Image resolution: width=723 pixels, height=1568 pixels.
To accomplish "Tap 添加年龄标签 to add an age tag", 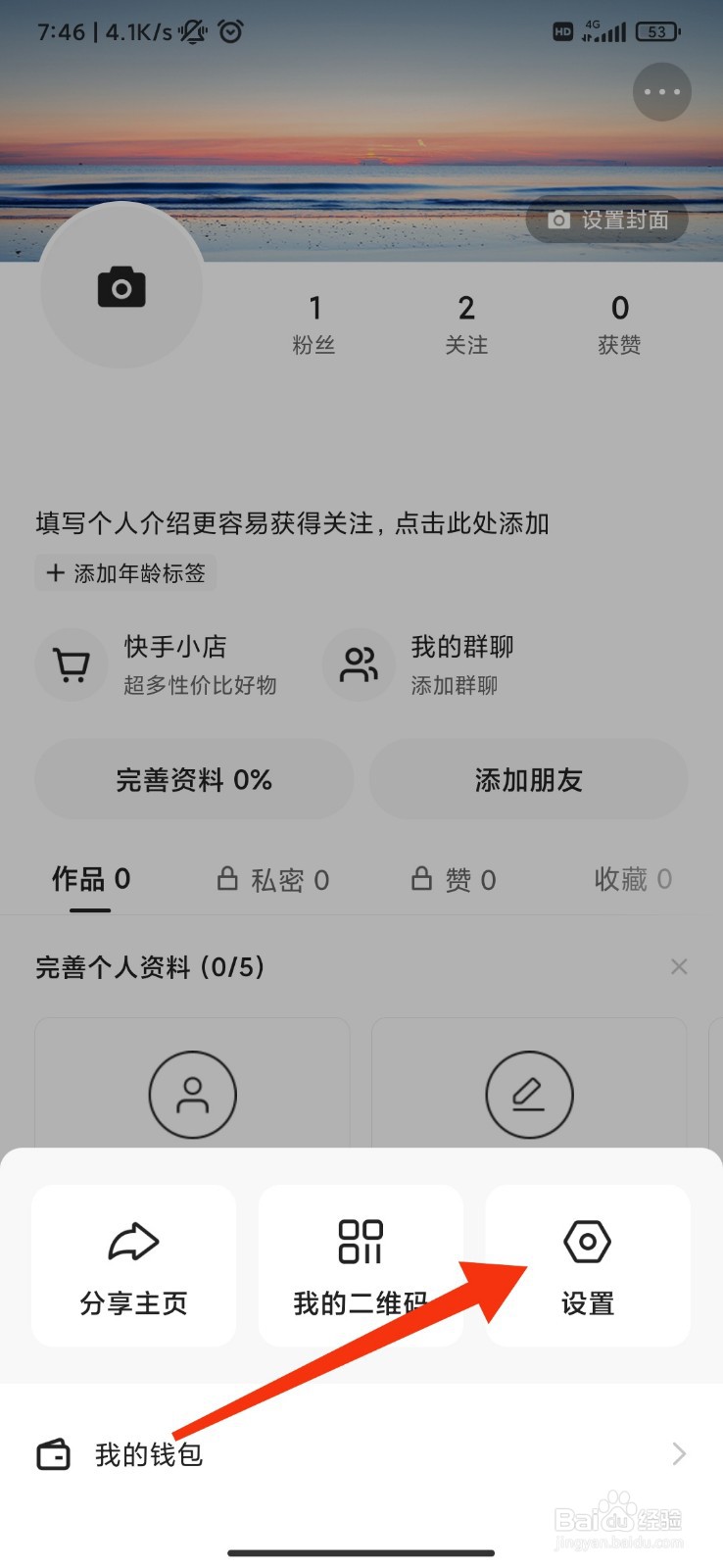I will click(x=125, y=572).
